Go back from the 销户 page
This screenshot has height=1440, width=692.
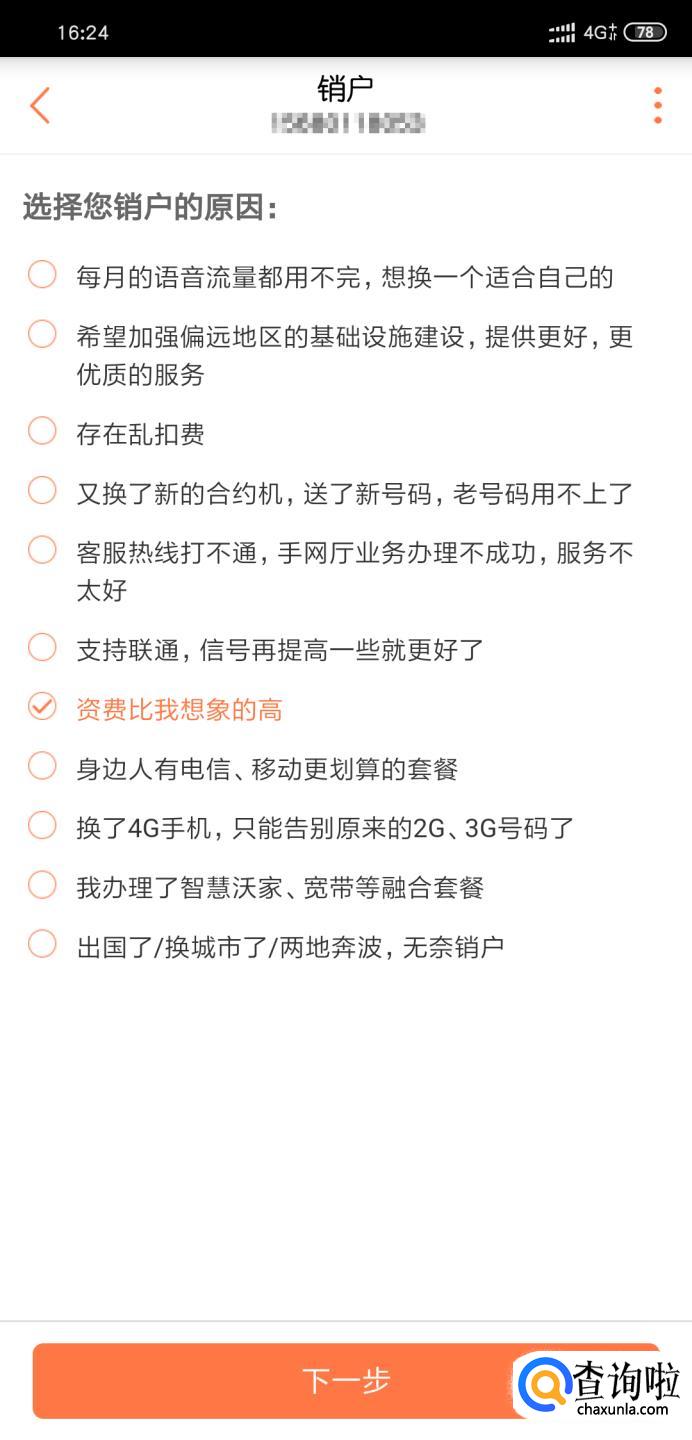coord(40,105)
